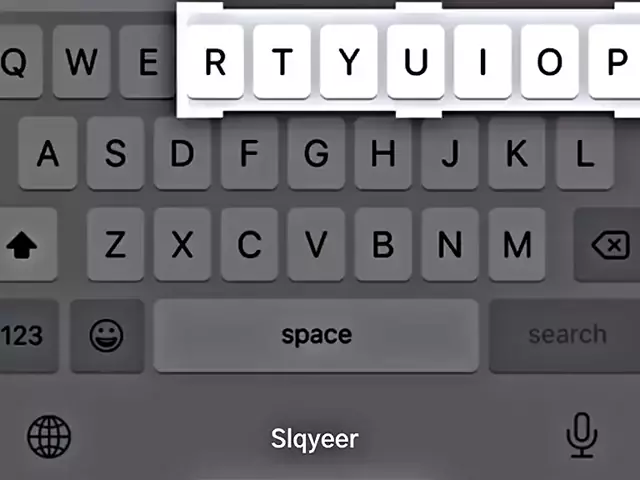Type the letter A
Screen dimensions: 640x480
tap(47, 154)
